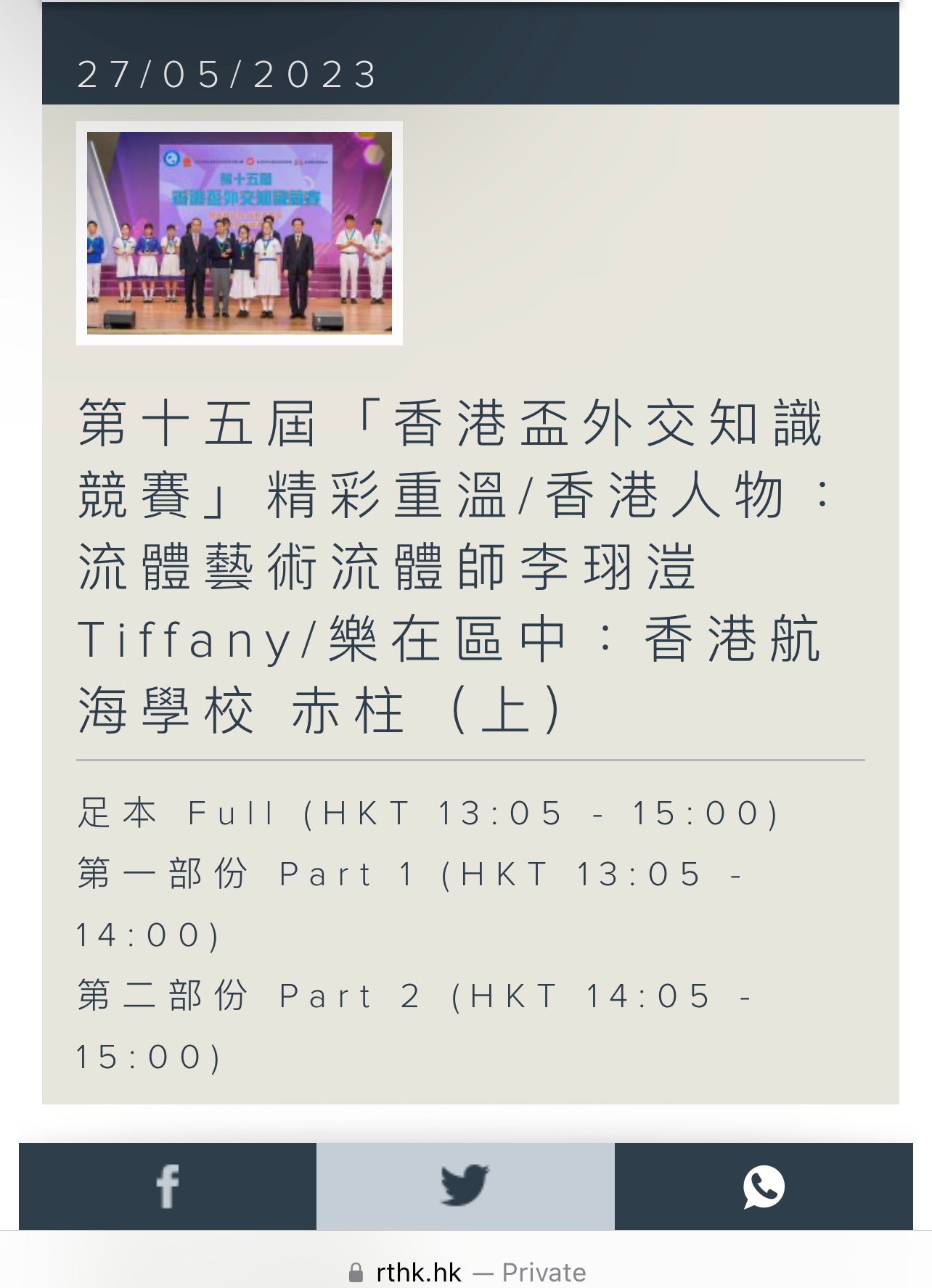Open the competition stage photo thumbnail

point(240,233)
